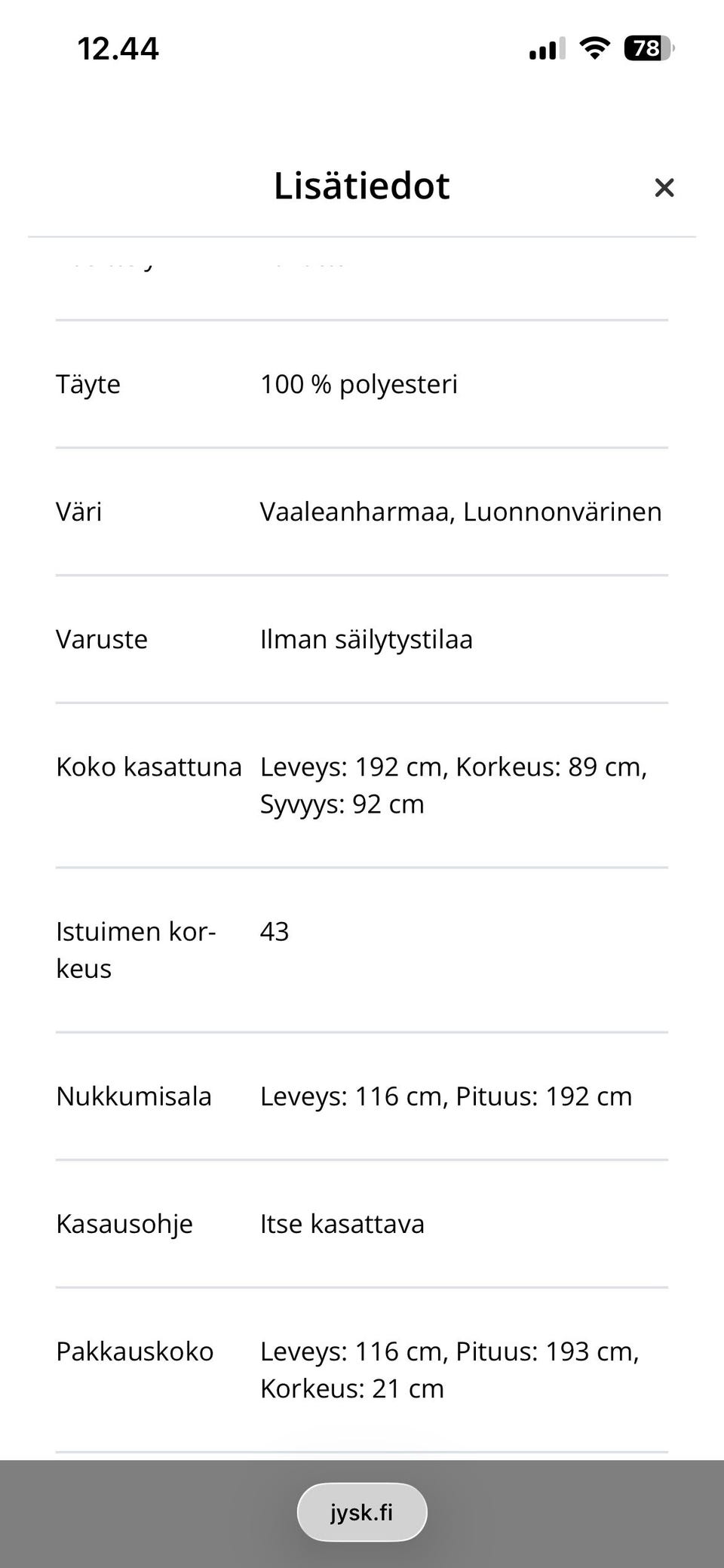The width and height of the screenshot is (724, 1568).
Task: Dismiss the Lisätiedot sheet with the X
Action: point(664,187)
